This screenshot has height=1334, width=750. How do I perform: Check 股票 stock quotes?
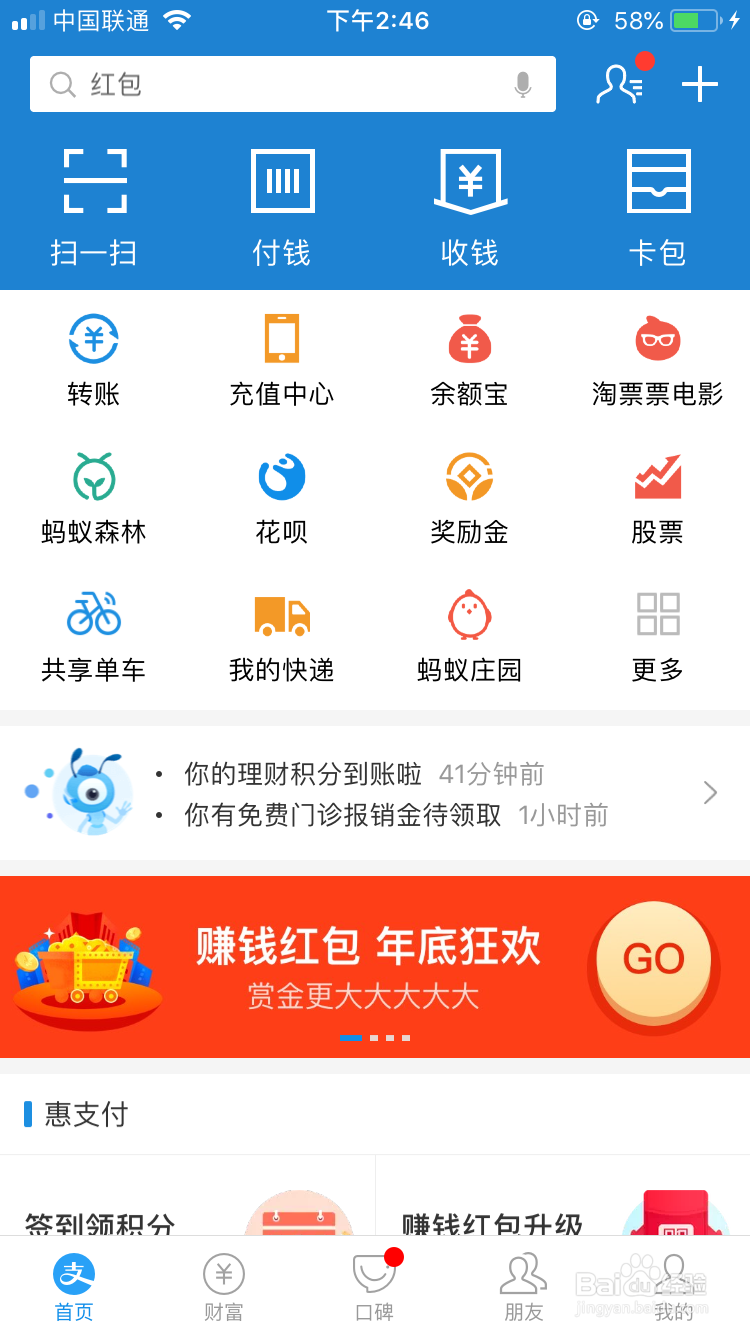pos(658,495)
